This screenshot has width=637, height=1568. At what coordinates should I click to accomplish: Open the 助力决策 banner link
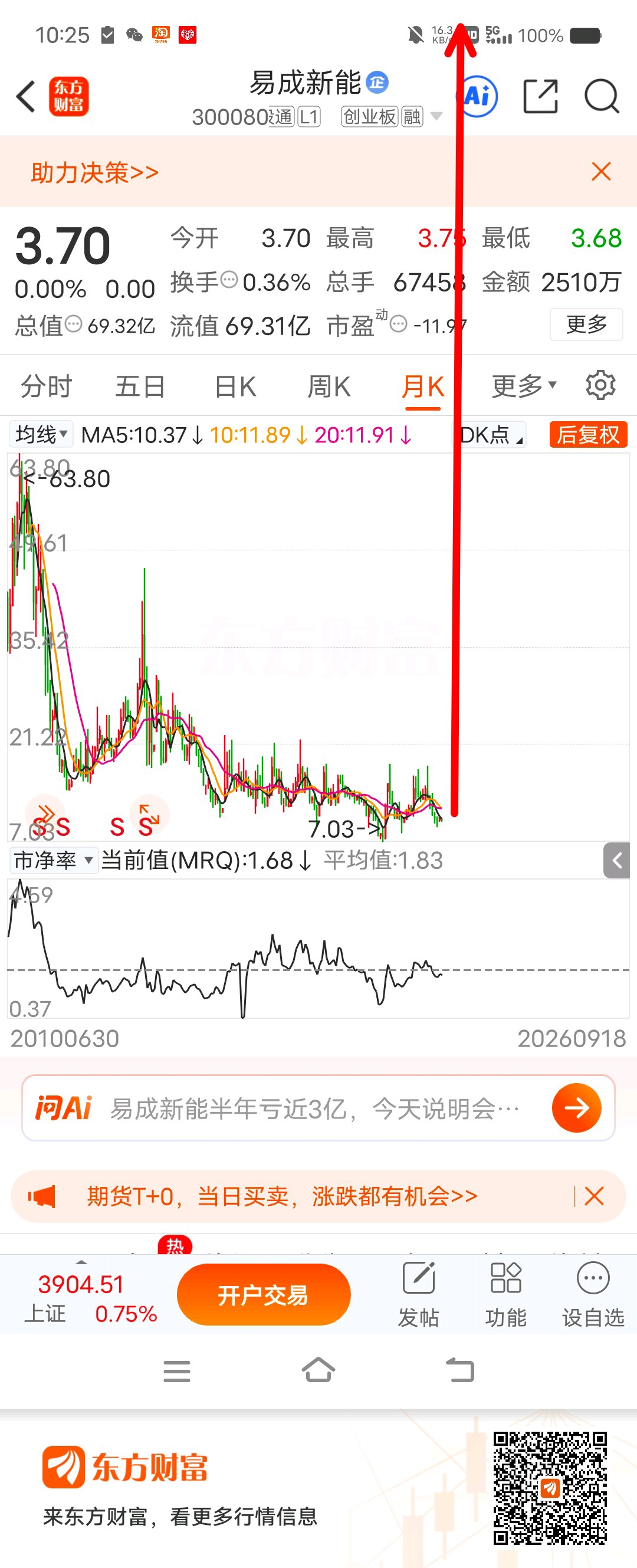[x=95, y=172]
